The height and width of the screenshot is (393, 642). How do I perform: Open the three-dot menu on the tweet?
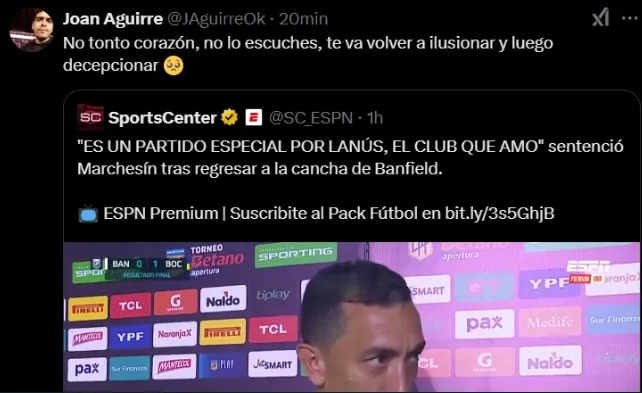coord(629,18)
